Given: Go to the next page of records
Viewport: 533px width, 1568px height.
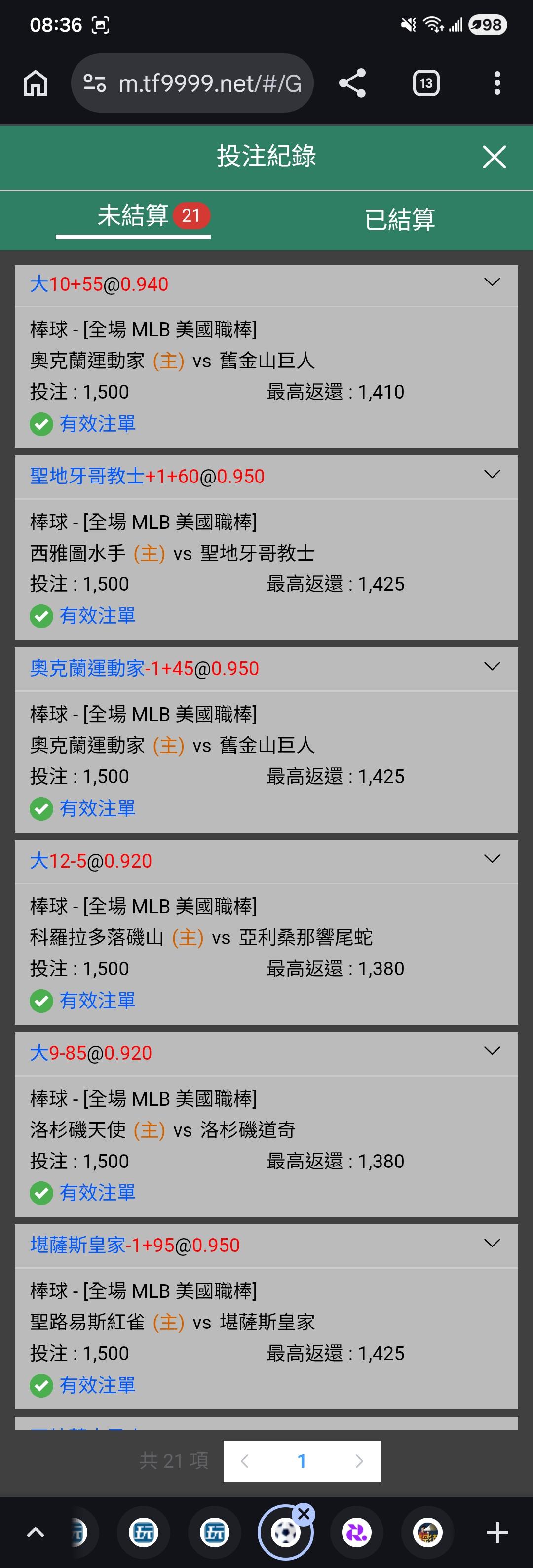Looking at the screenshot, I should tap(359, 1461).
